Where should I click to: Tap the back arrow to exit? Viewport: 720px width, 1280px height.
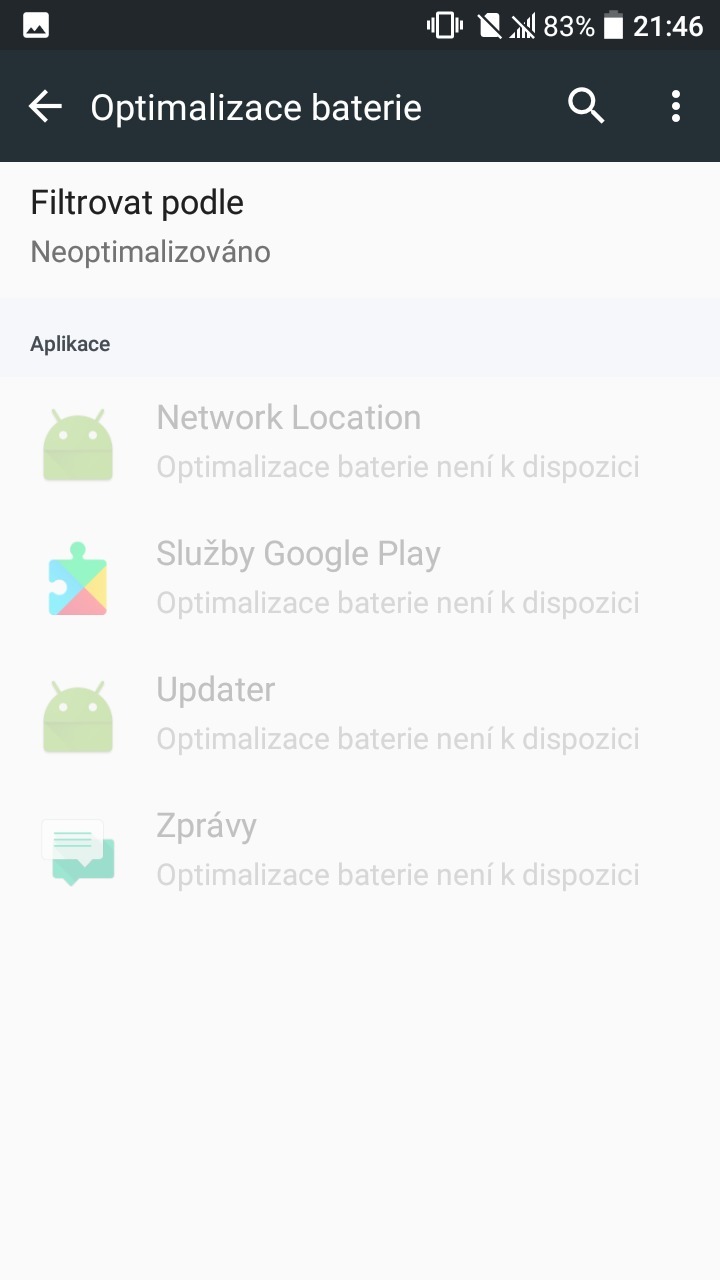(x=44, y=105)
